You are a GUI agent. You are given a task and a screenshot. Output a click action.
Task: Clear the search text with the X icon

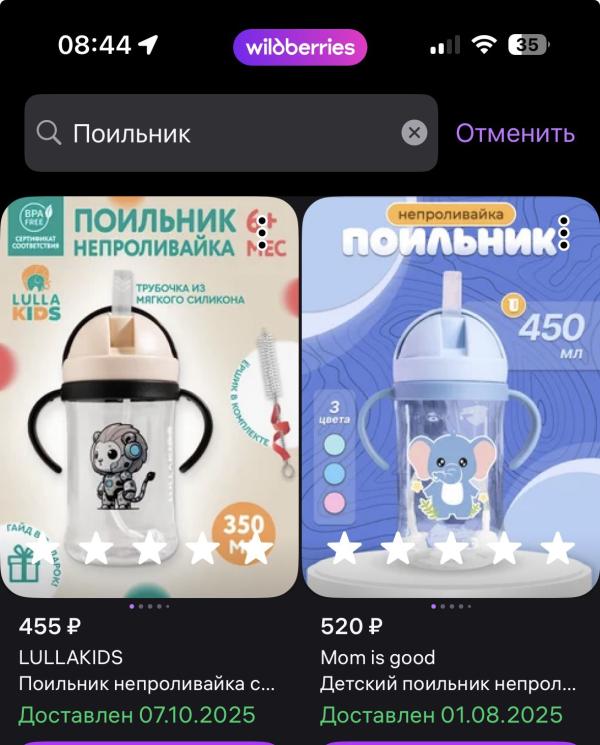coord(414,133)
